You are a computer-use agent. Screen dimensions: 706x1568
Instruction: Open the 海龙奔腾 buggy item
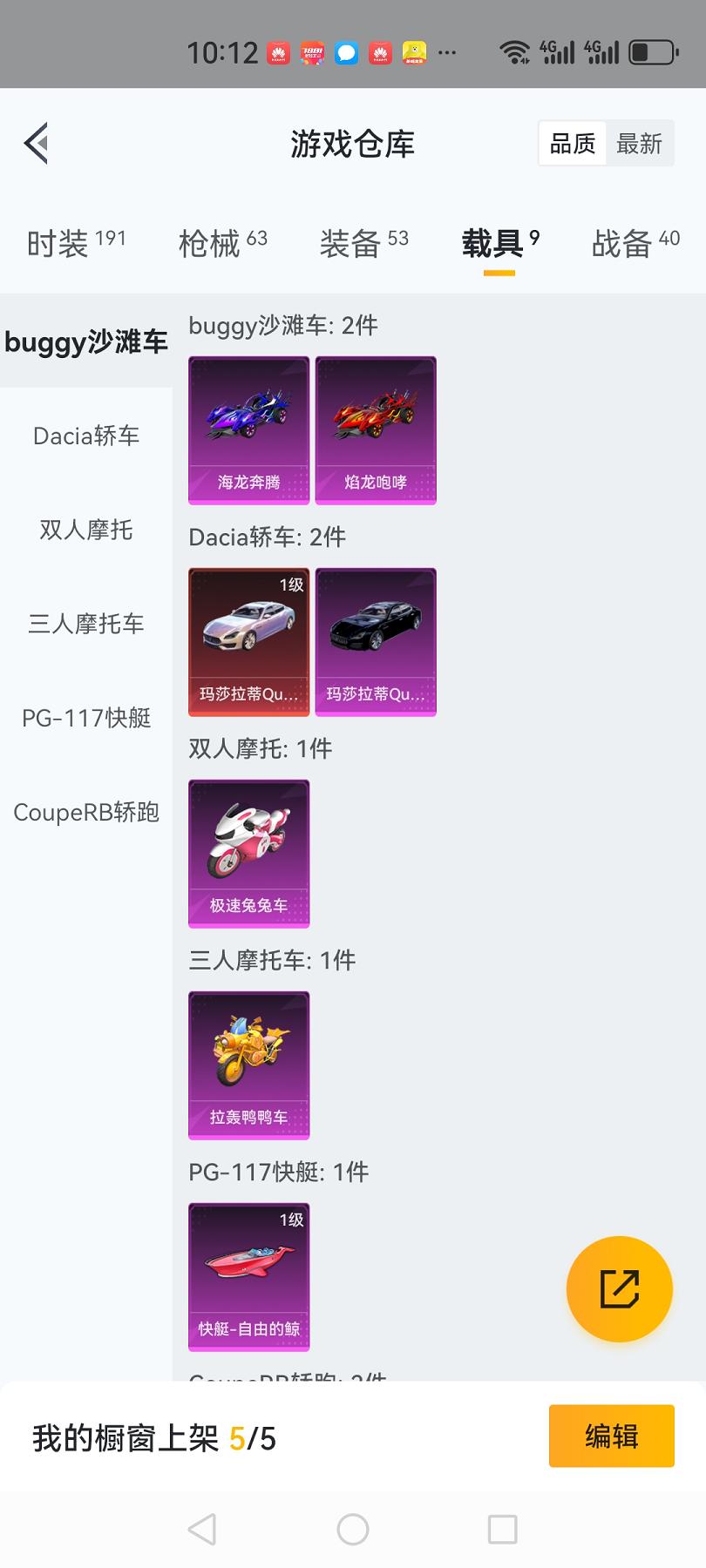[x=249, y=430]
